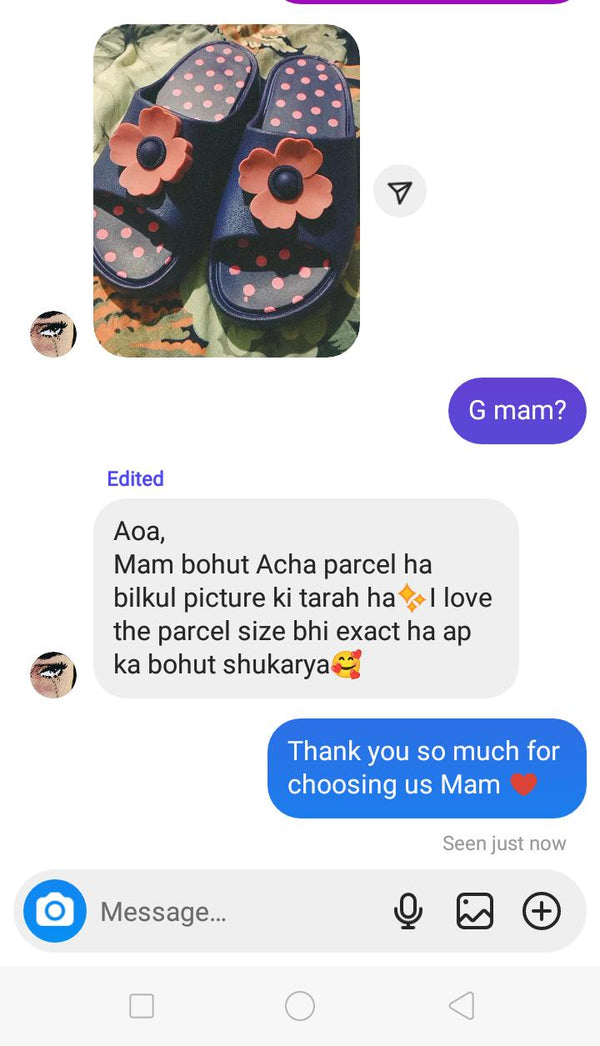
Task: Open sender's profile picture beside Aoa message
Action: pyautogui.click(x=53, y=674)
